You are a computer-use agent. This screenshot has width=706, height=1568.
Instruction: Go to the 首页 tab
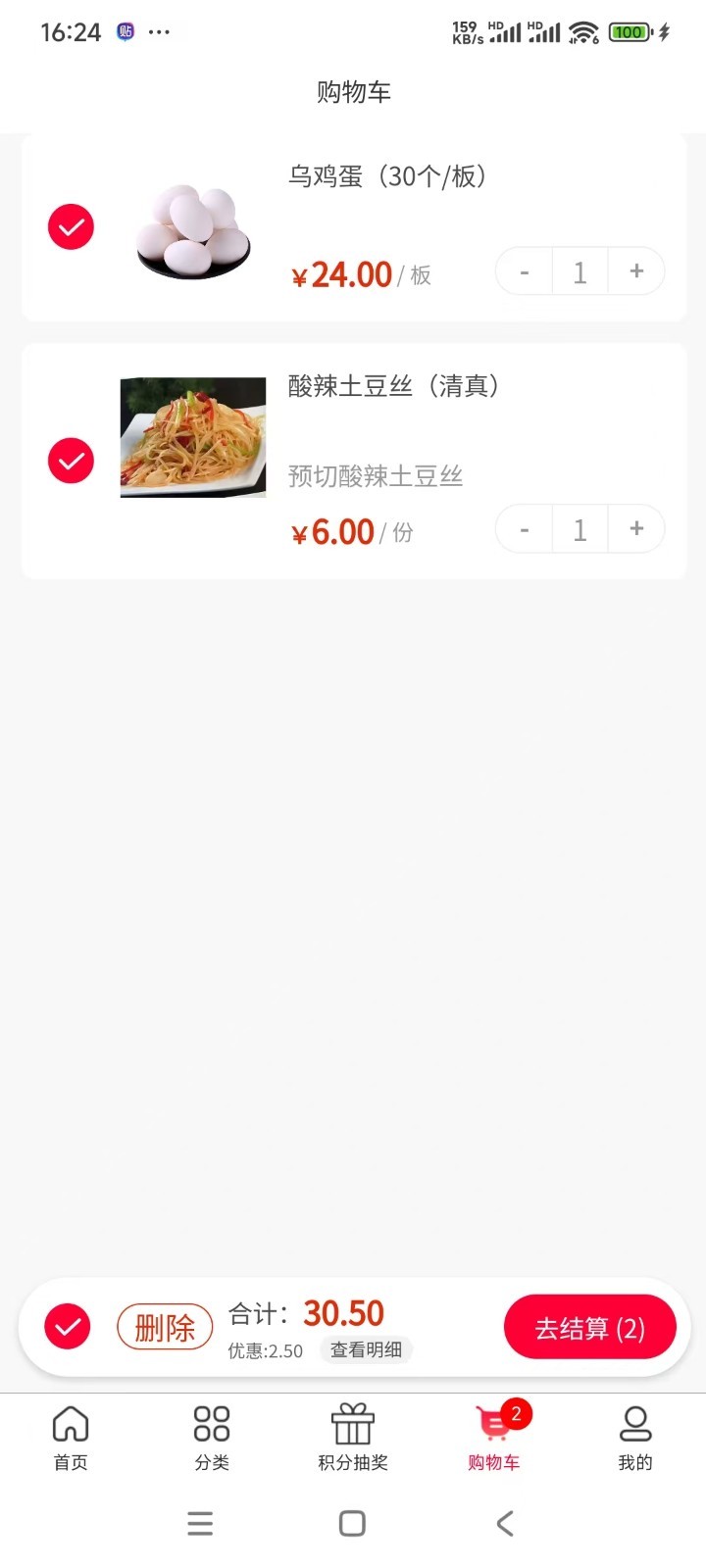pyautogui.click(x=71, y=1437)
